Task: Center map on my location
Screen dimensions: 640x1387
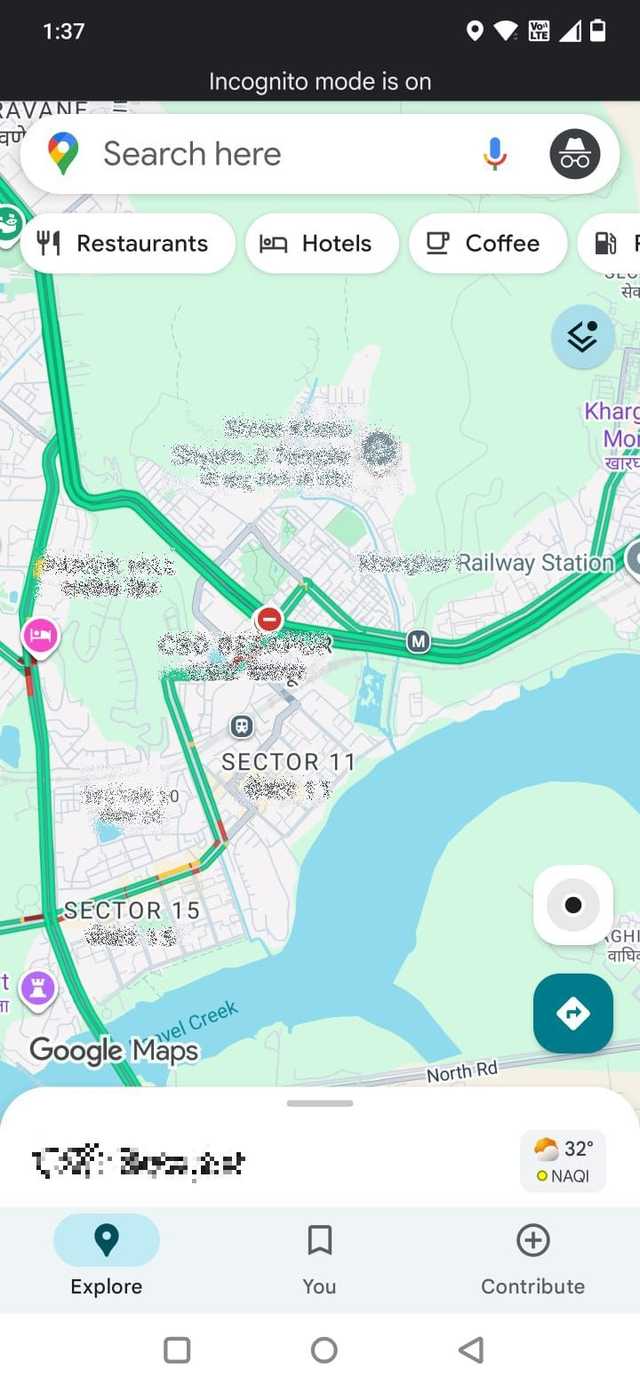Action: tap(573, 906)
